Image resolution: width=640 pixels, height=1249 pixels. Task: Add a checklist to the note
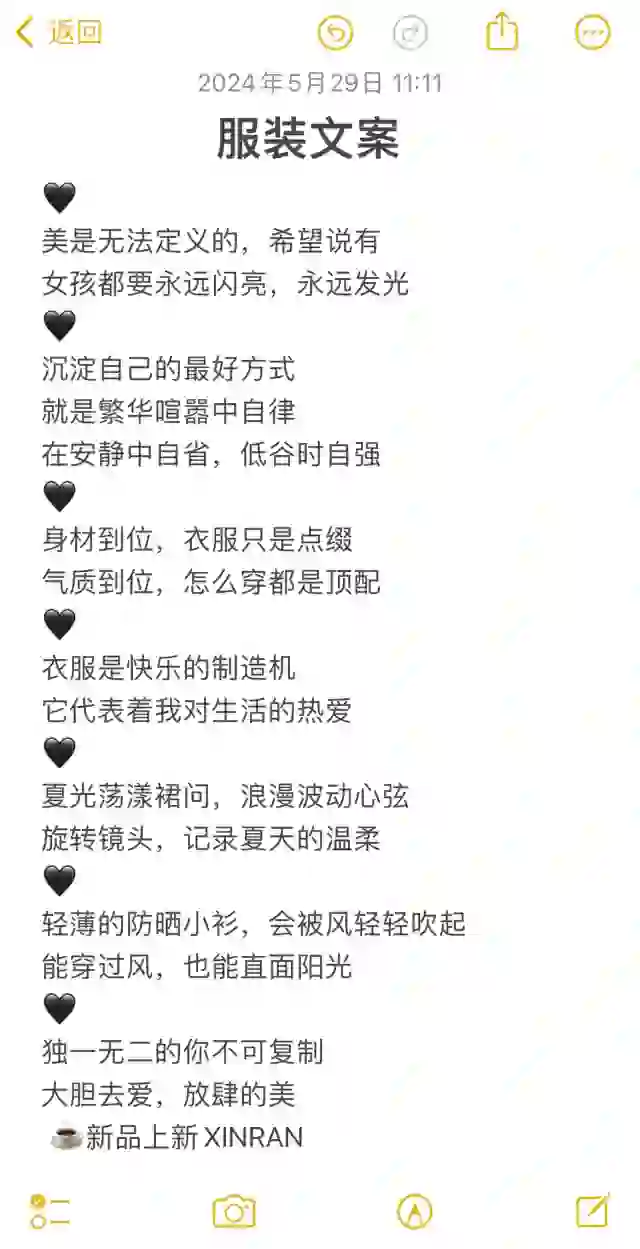pos(49,1211)
